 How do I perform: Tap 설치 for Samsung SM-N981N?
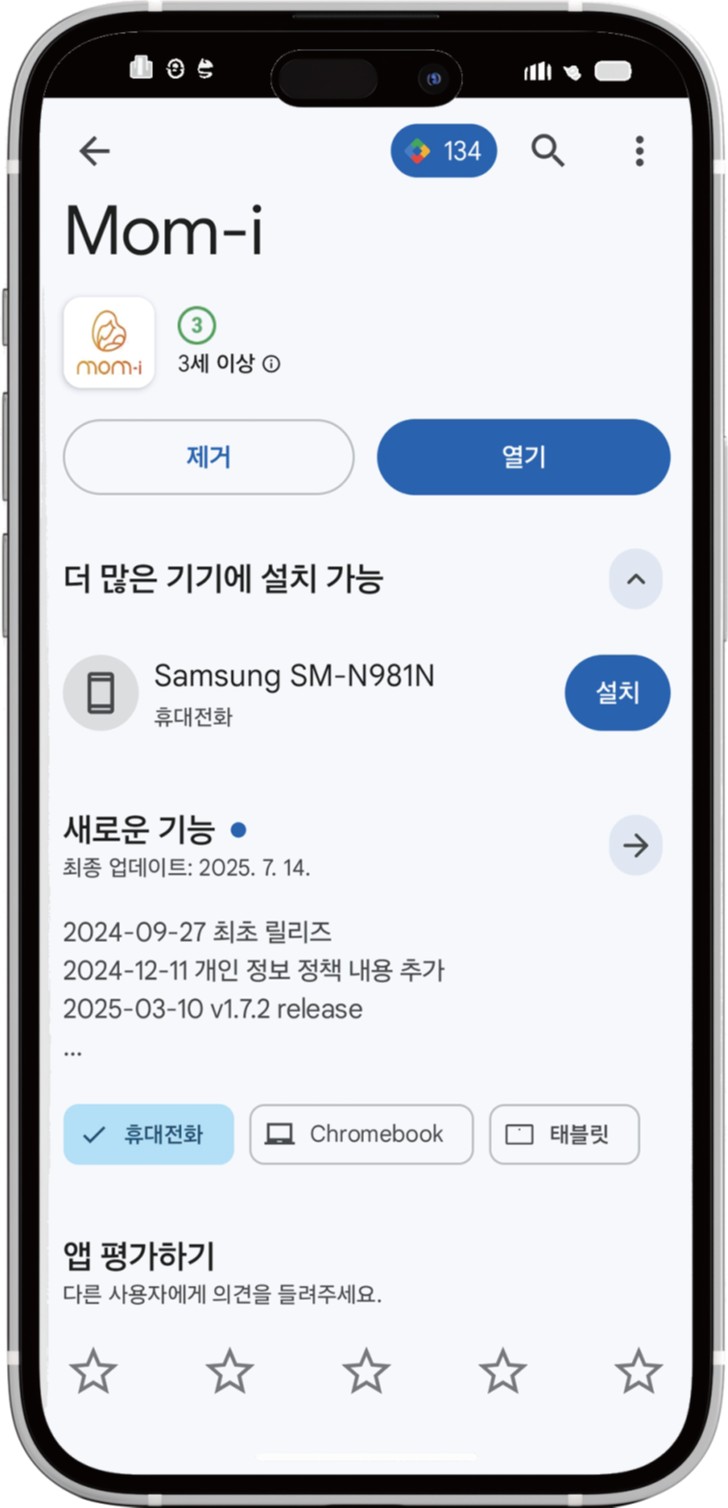[617, 693]
